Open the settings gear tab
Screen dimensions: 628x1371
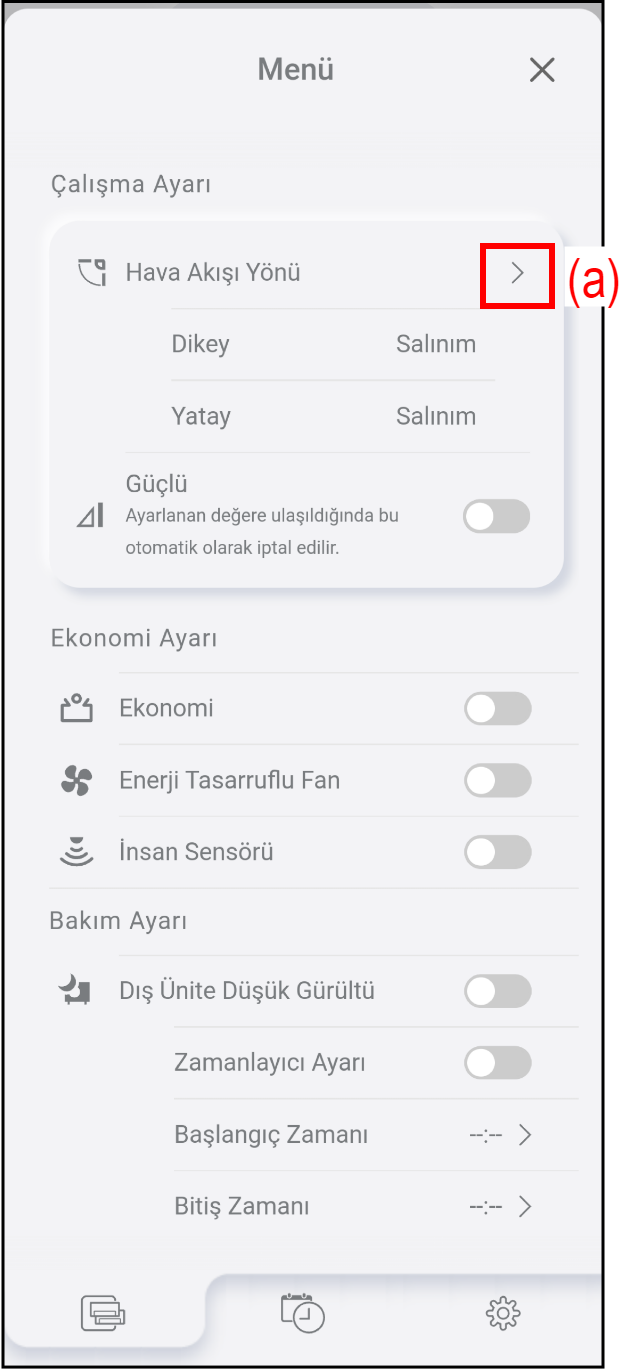pos(503,1312)
